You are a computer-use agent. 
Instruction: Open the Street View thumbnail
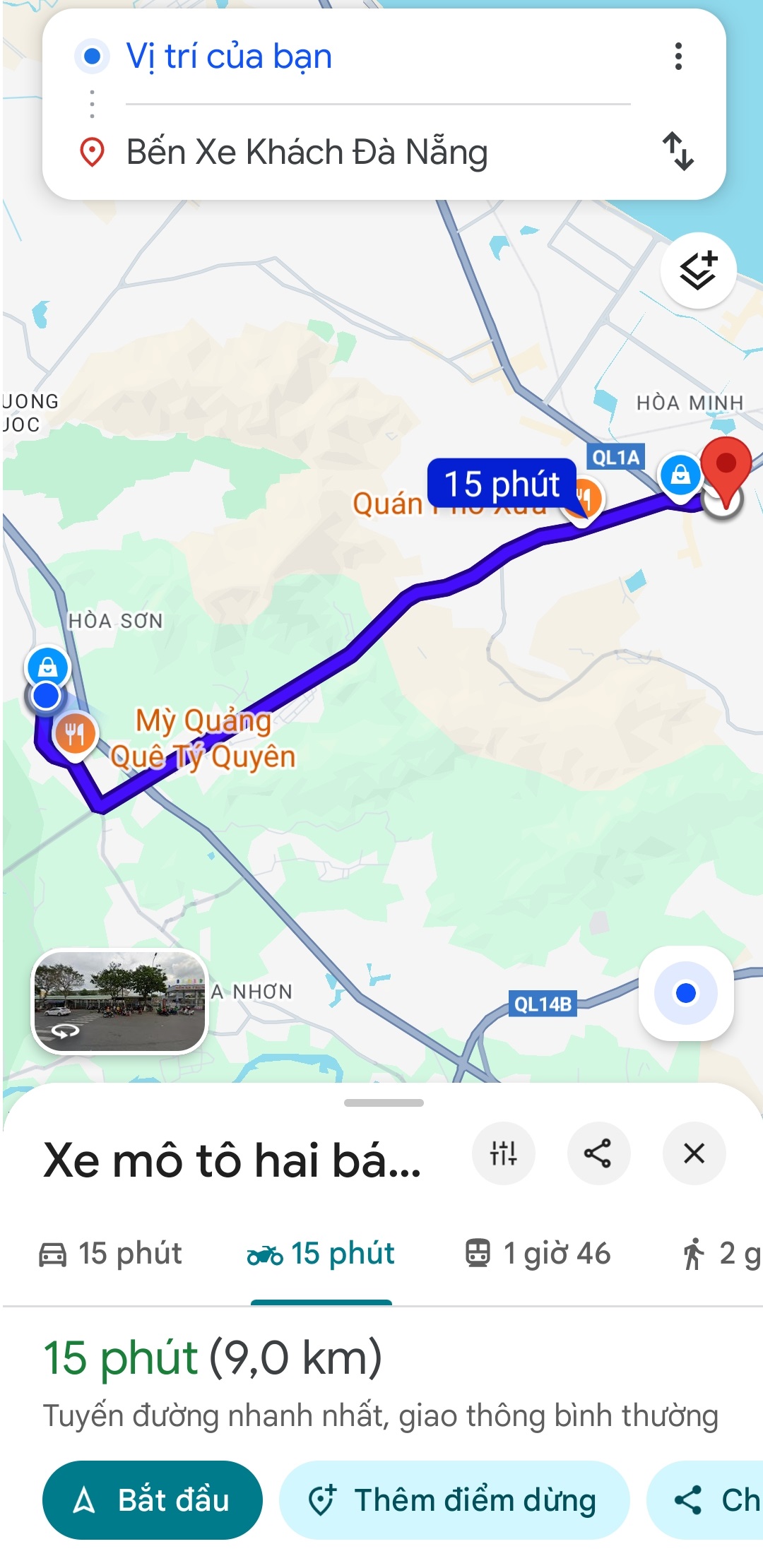(x=120, y=1002)
